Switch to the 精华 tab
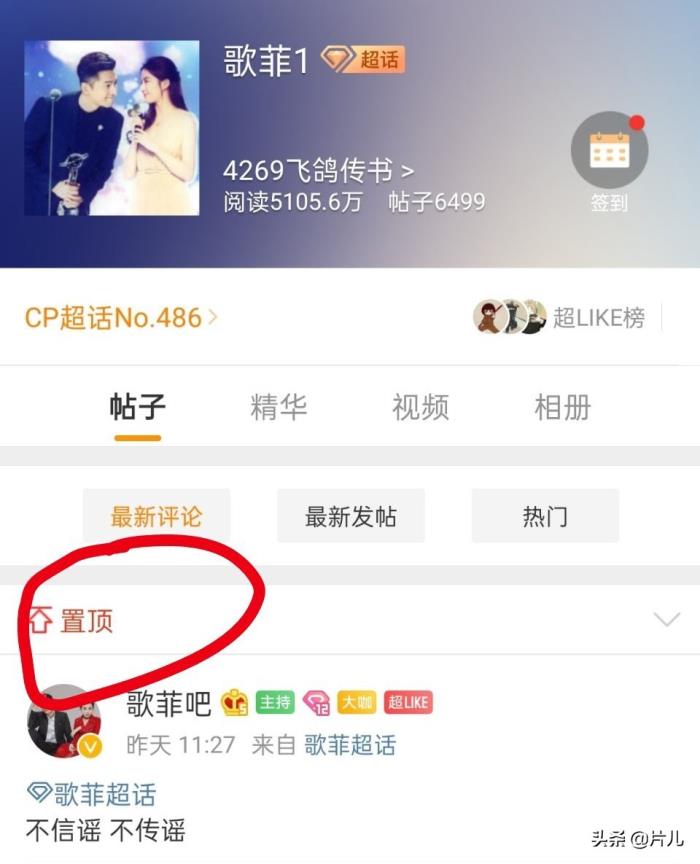 coord(278,407)
